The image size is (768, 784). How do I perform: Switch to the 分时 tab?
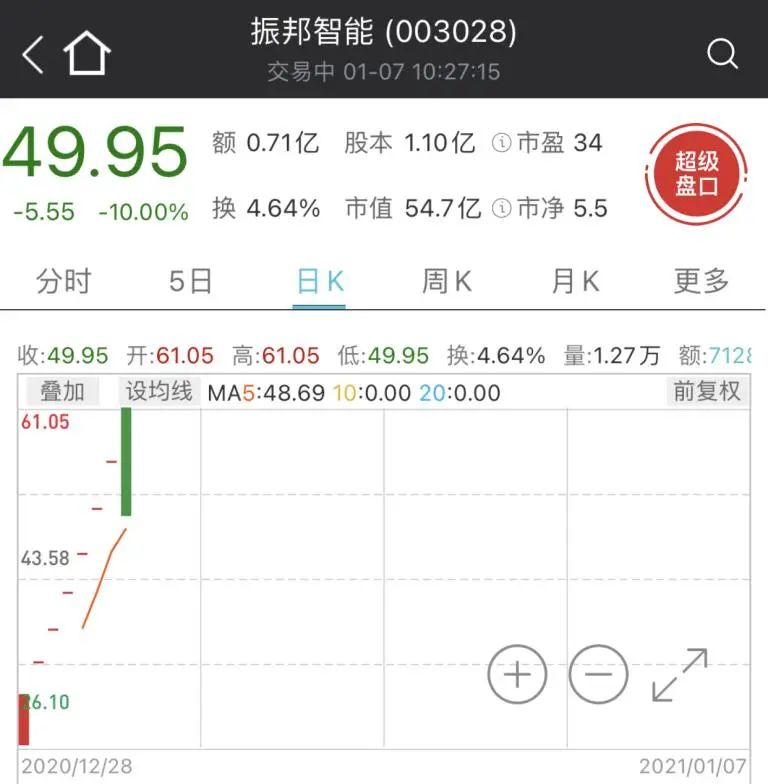click(63, 281)
